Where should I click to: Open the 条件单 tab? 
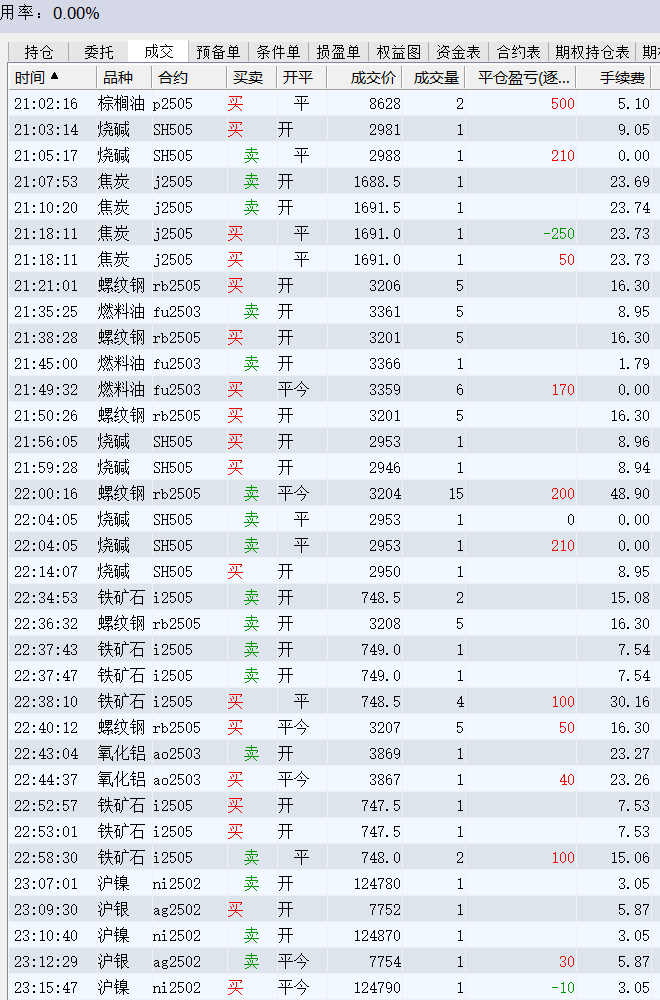[278, 52]
